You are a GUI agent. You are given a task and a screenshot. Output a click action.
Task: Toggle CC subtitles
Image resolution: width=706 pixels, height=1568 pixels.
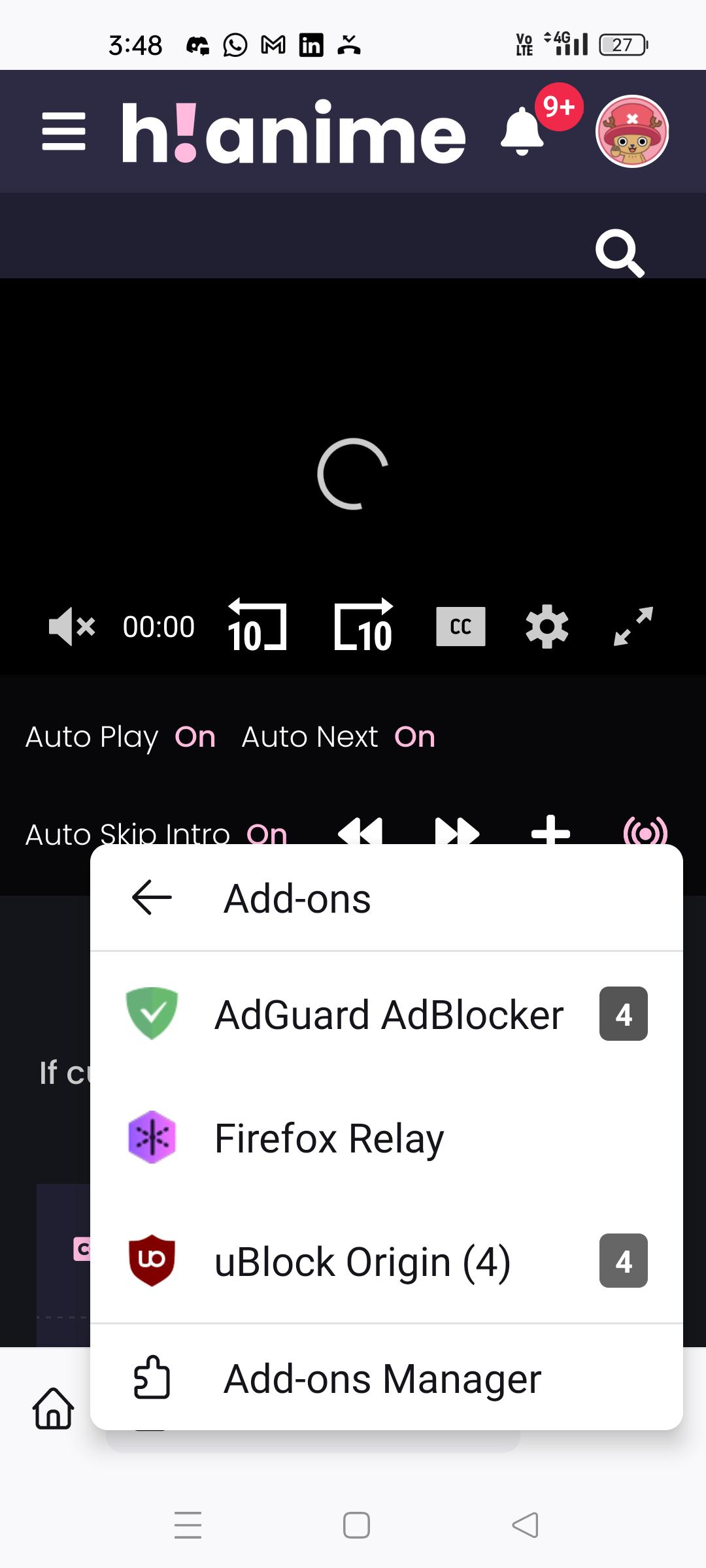click(x=460, y=627)
